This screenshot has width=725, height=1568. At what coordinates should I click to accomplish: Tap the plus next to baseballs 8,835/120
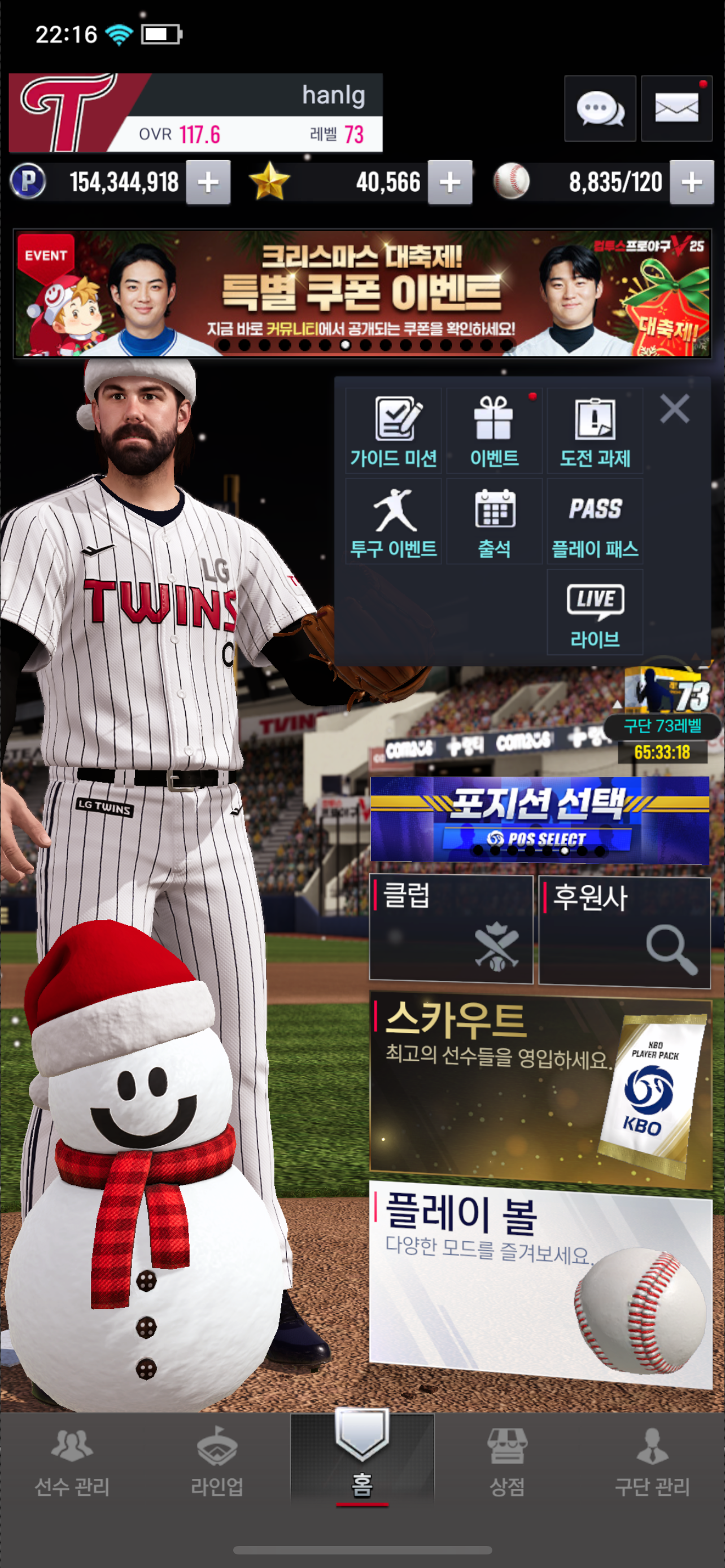coord(692,182)
